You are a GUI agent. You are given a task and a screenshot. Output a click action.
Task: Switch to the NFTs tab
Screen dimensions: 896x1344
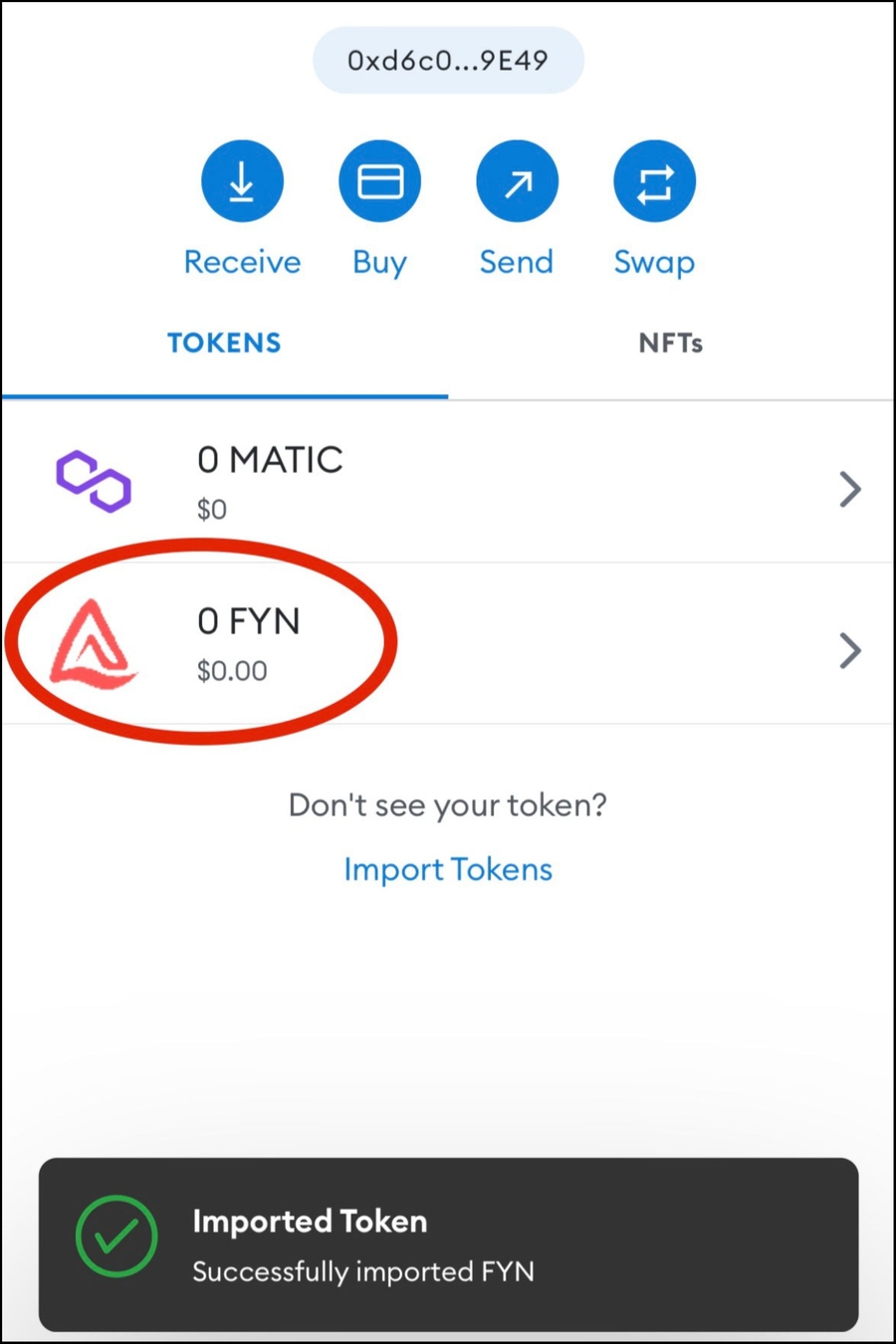(x=670, y=343)
